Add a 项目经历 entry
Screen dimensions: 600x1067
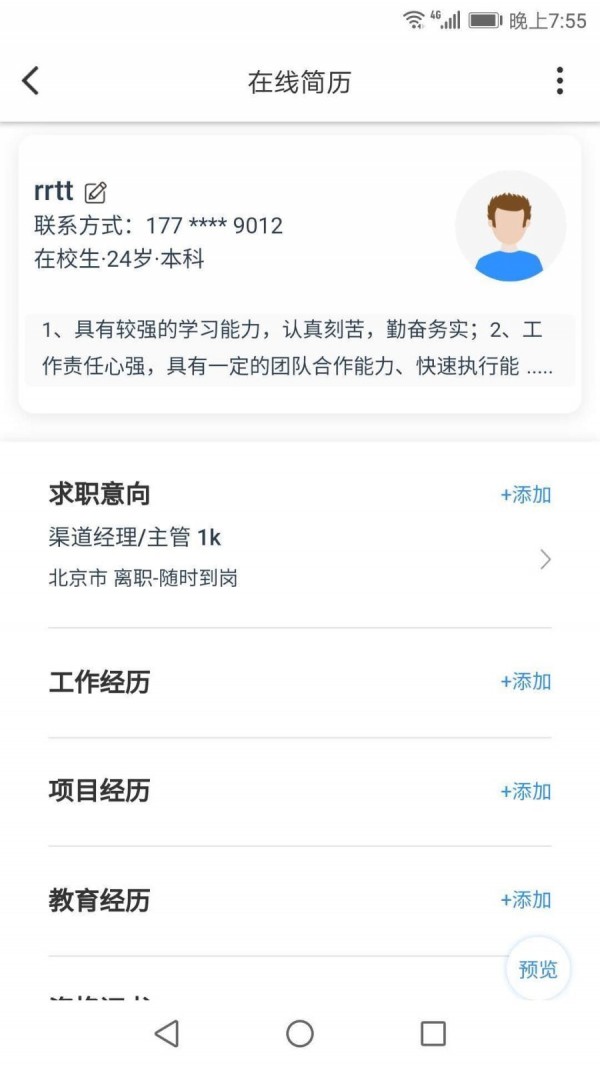525,791
